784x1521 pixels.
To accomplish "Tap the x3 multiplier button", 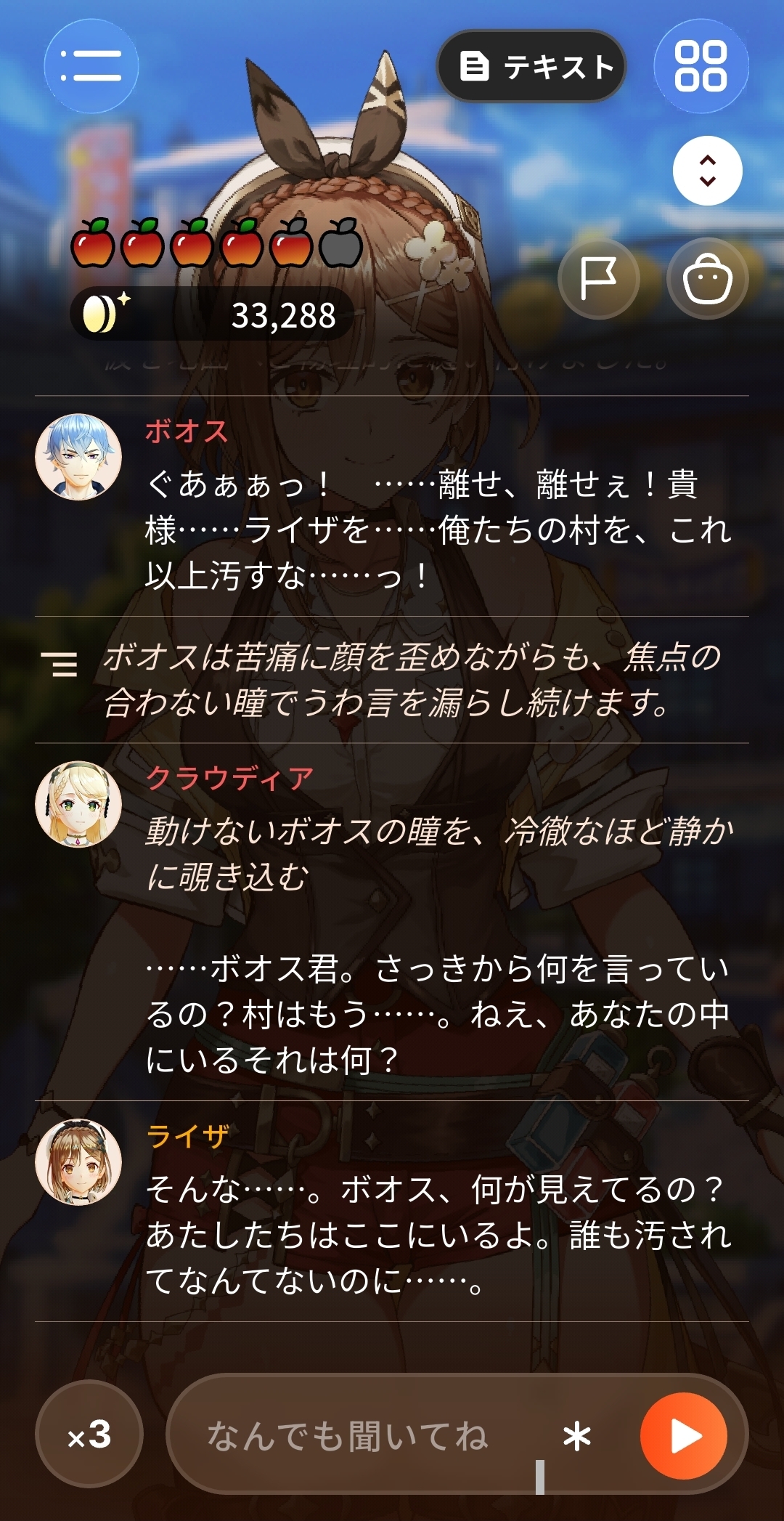I will pyautogui.click(x=89, y=1434).
